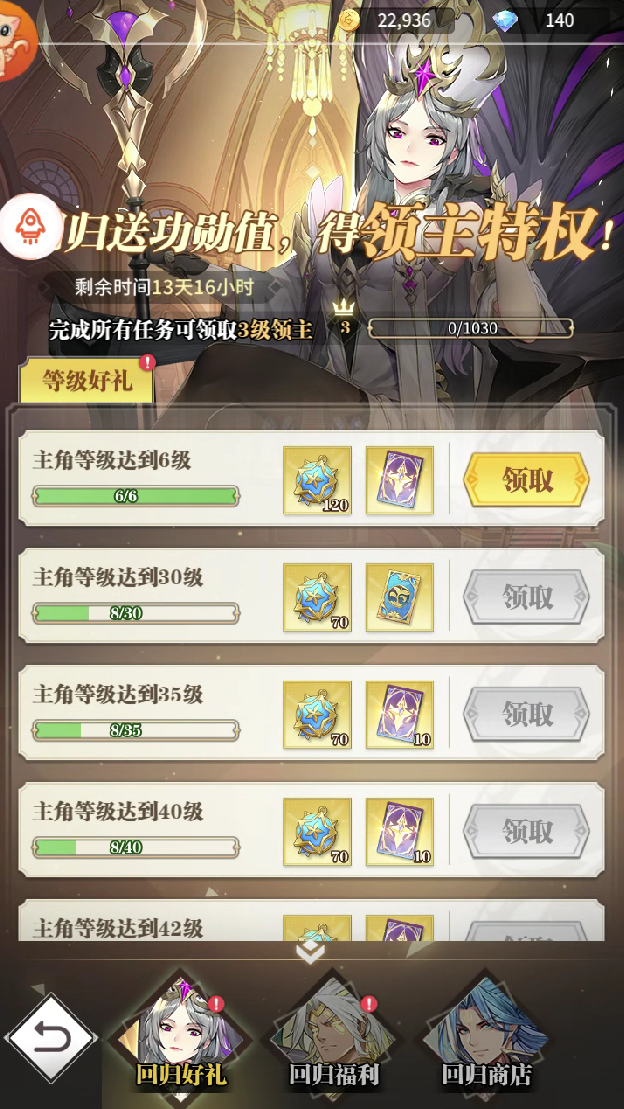View the purple card reward for level 35
The height and width of the screenshot is (1109, 624).
pyautogui.click(x=400, y=714)
